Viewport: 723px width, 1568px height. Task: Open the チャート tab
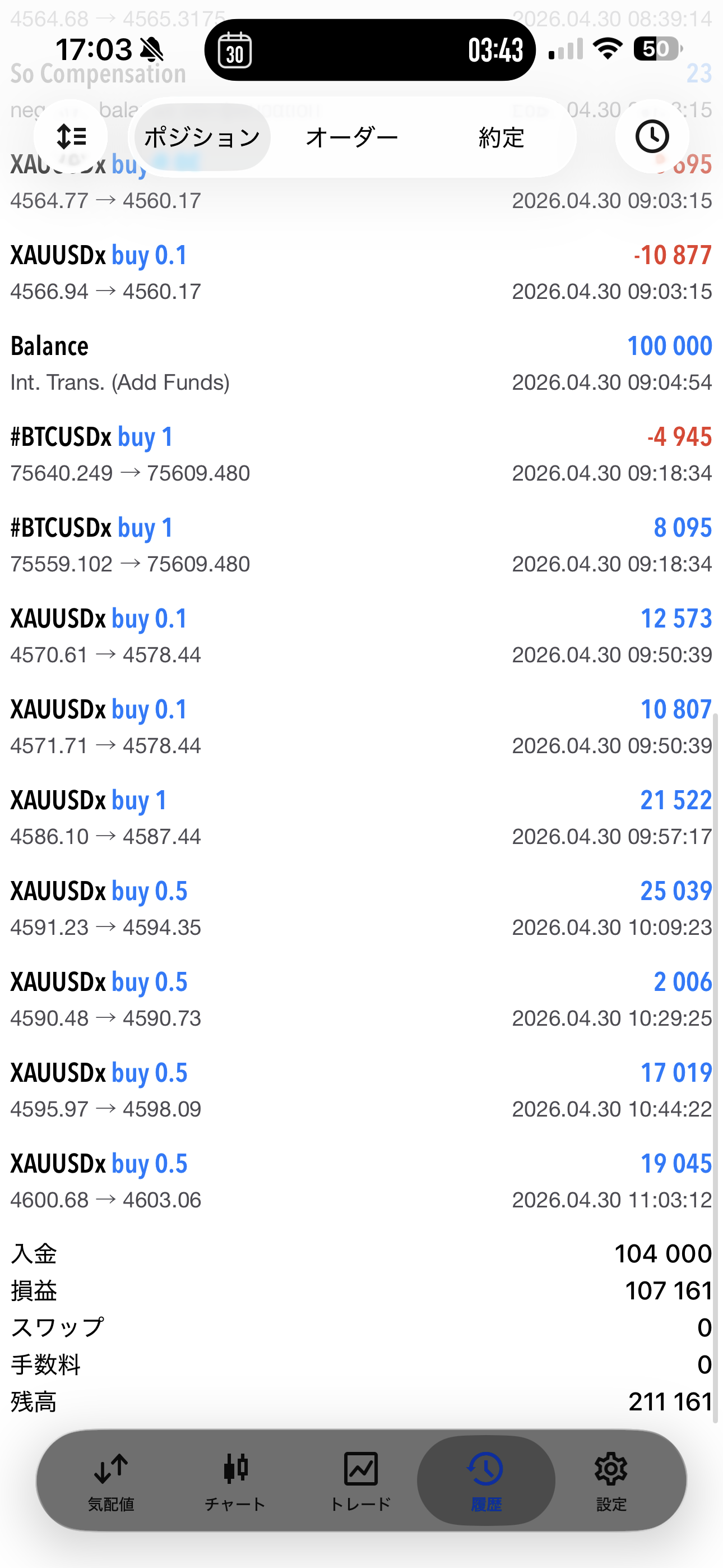click(235, 1481)
